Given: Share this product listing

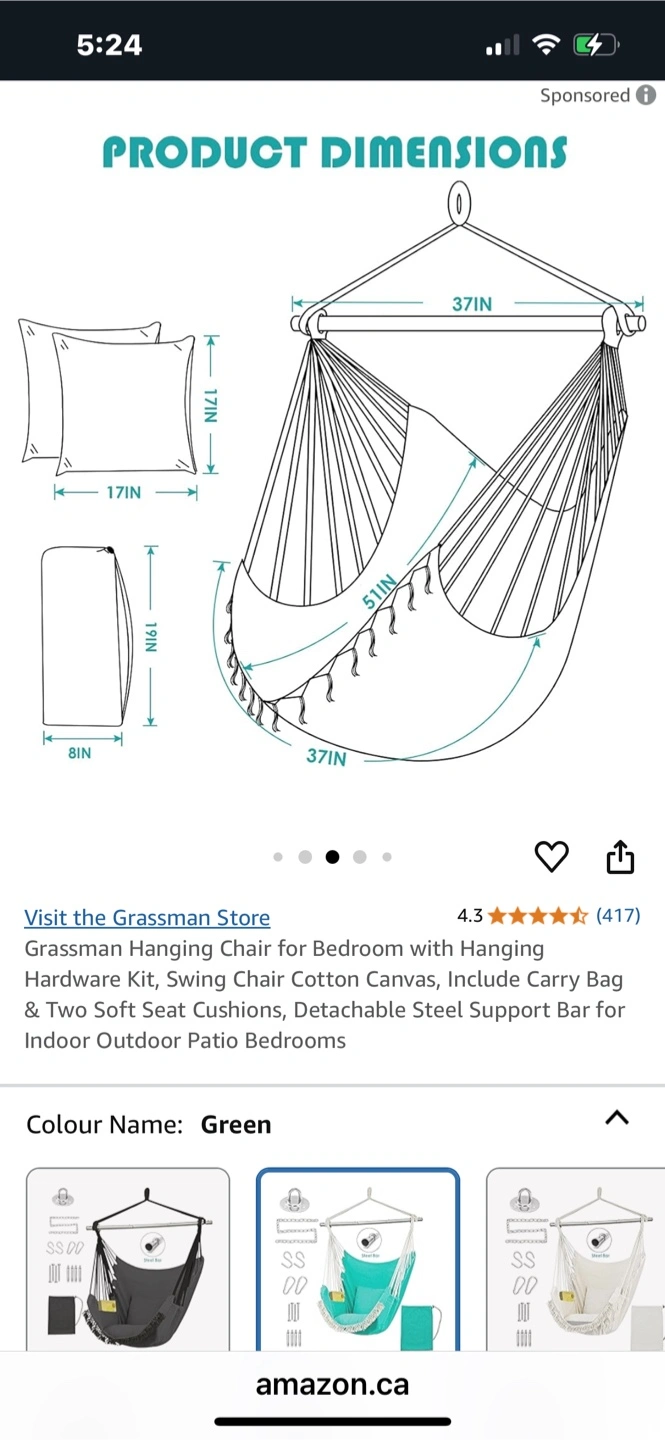Looking at the screenshot, I should 620,857.
